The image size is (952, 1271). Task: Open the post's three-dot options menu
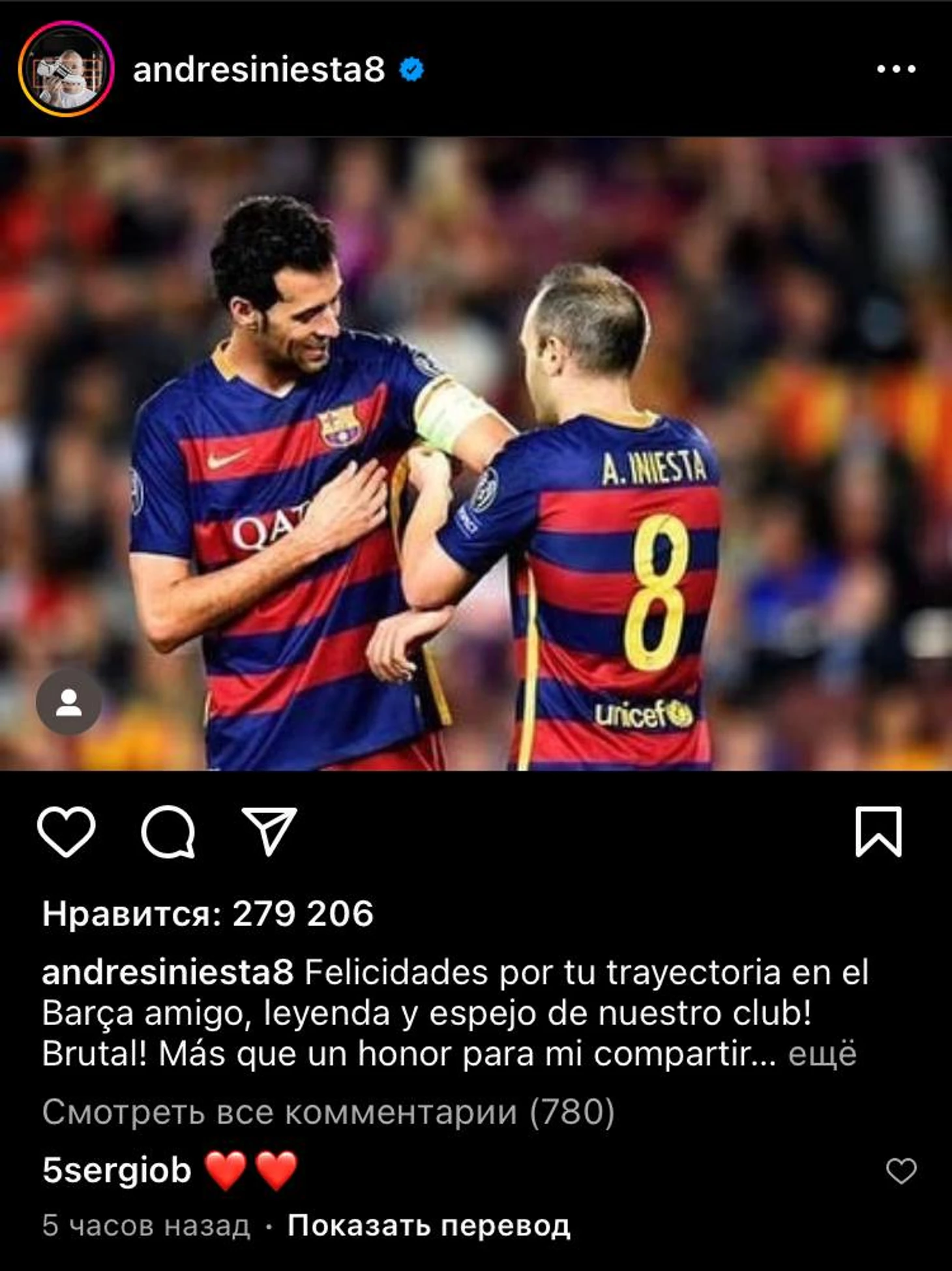pos(896,68)
